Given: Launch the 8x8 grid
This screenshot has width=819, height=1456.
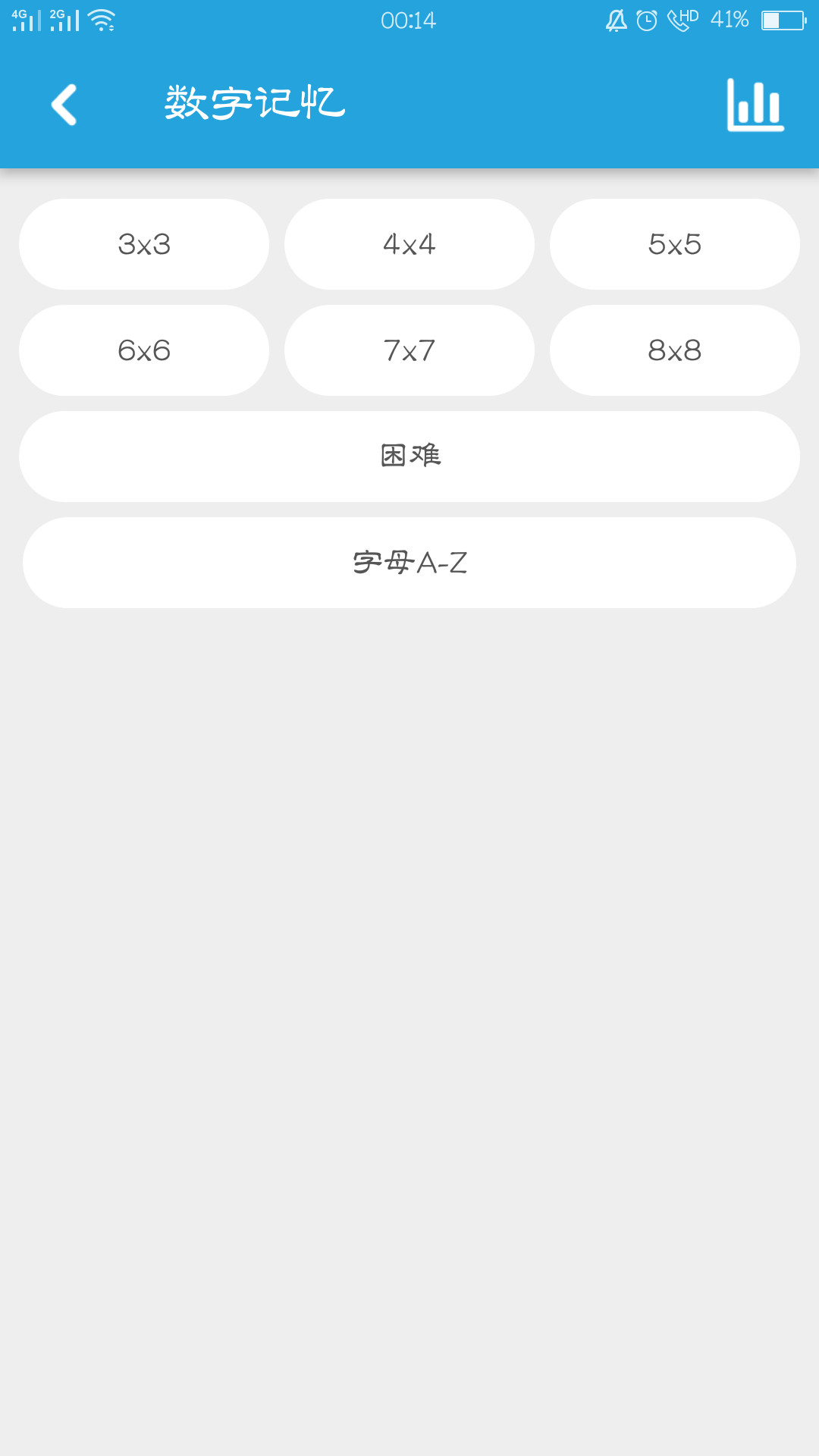Looking at the screenshot, I should point(675,350).
